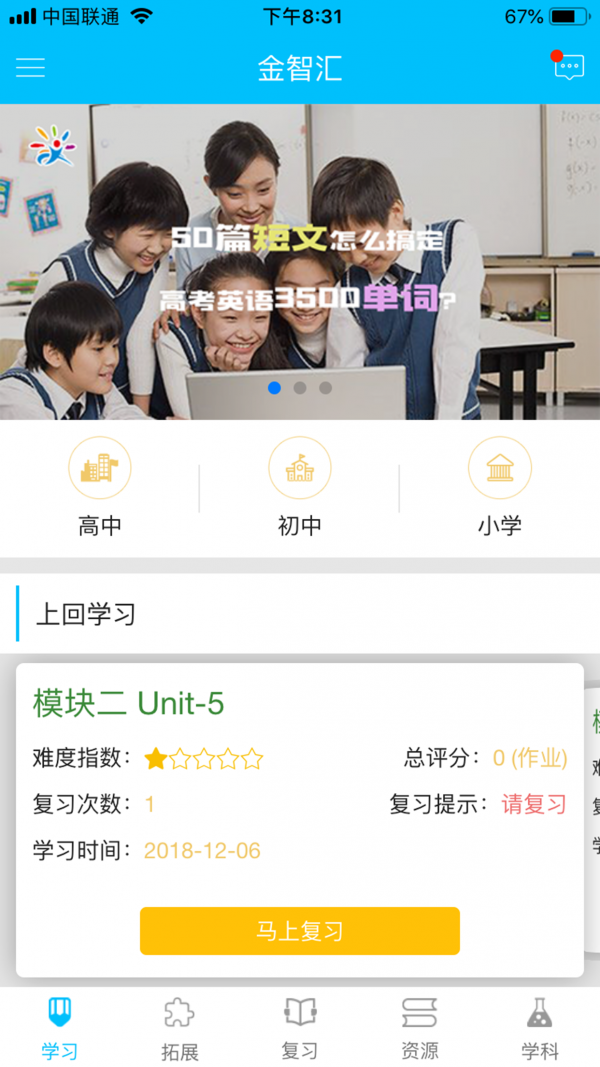The width and height of the screenshot is (600, 1067).
Task: Switch to the 学习 tab
Action: [60, 1028]
